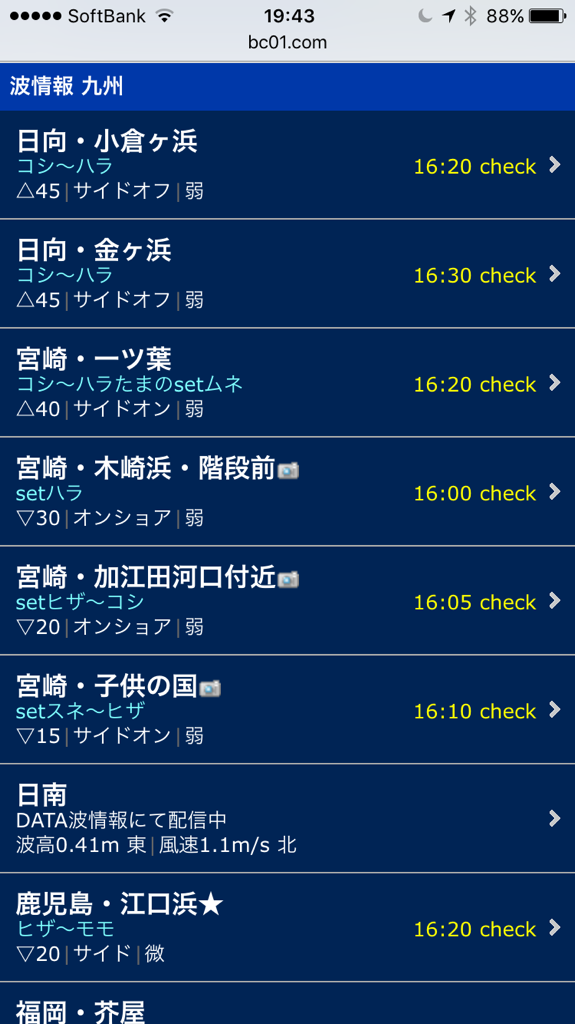The width and height of the screenshot is (575, 1024).
Task: View the 鹿児島・江口浜★ wave report
Action: pos(288,927)
